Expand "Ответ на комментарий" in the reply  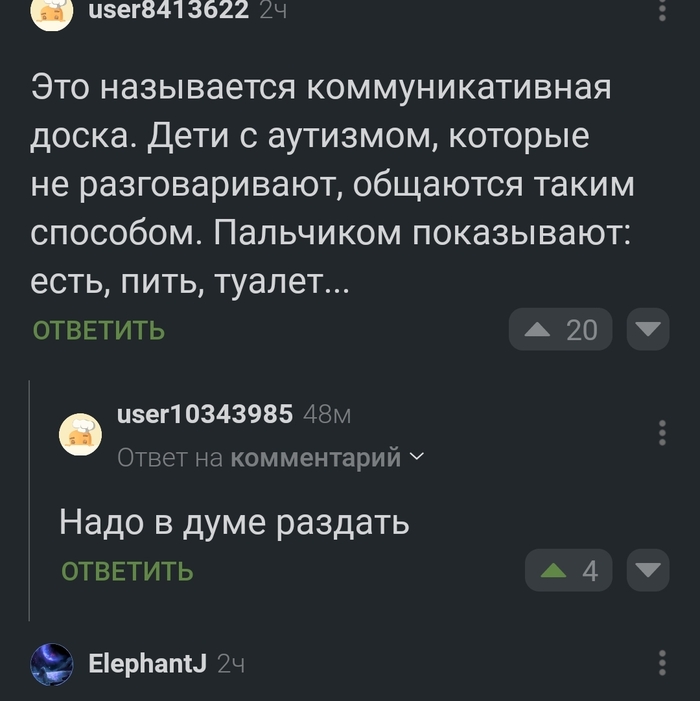pyautogui.click(x=270, y=458)
